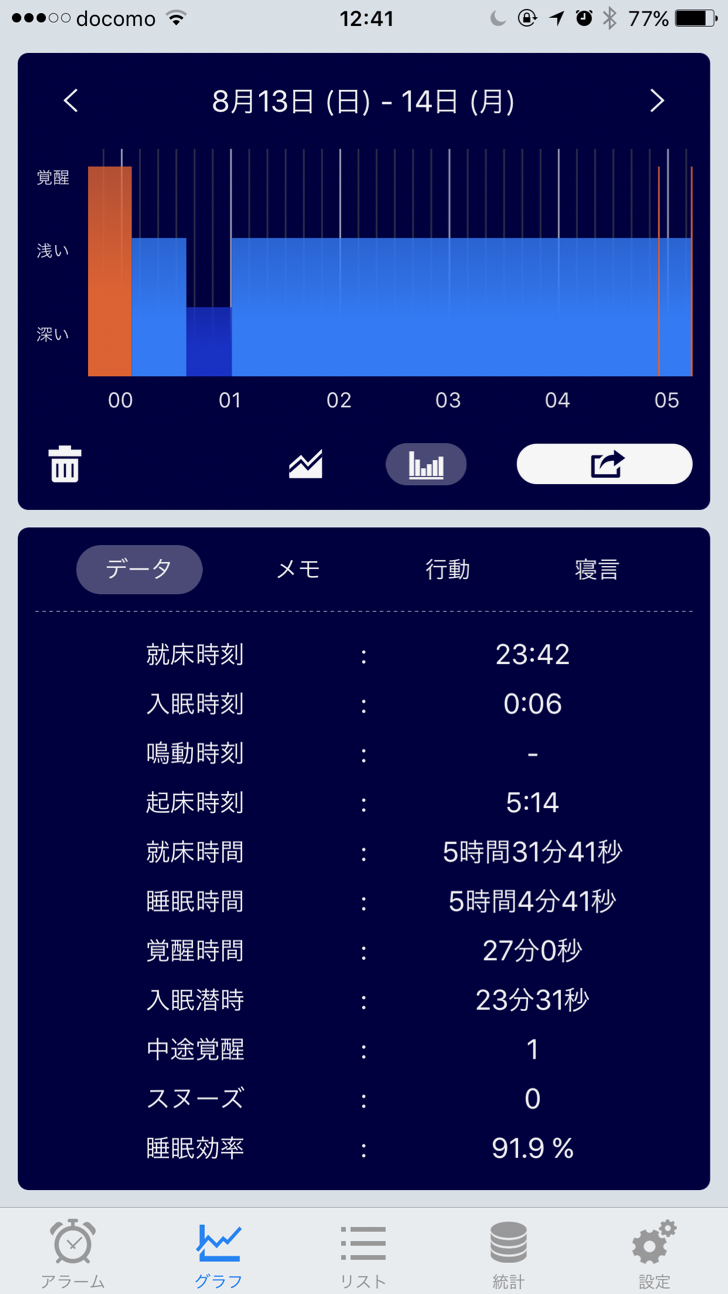Tap the グラフ tab in the bottom bar
728x1294 pixels.
pyautogui.click(x=219, y=1254)
